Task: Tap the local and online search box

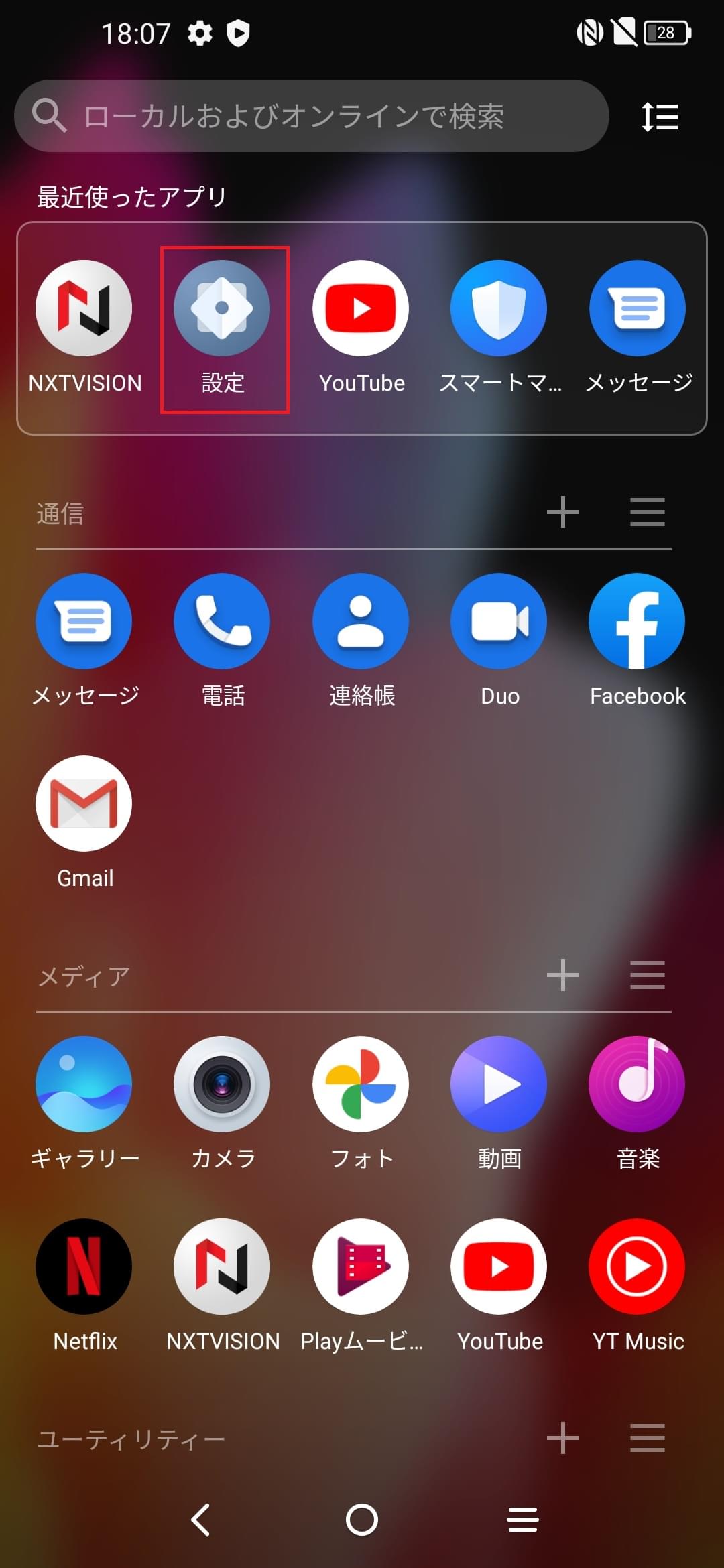Action: (311, 116)
